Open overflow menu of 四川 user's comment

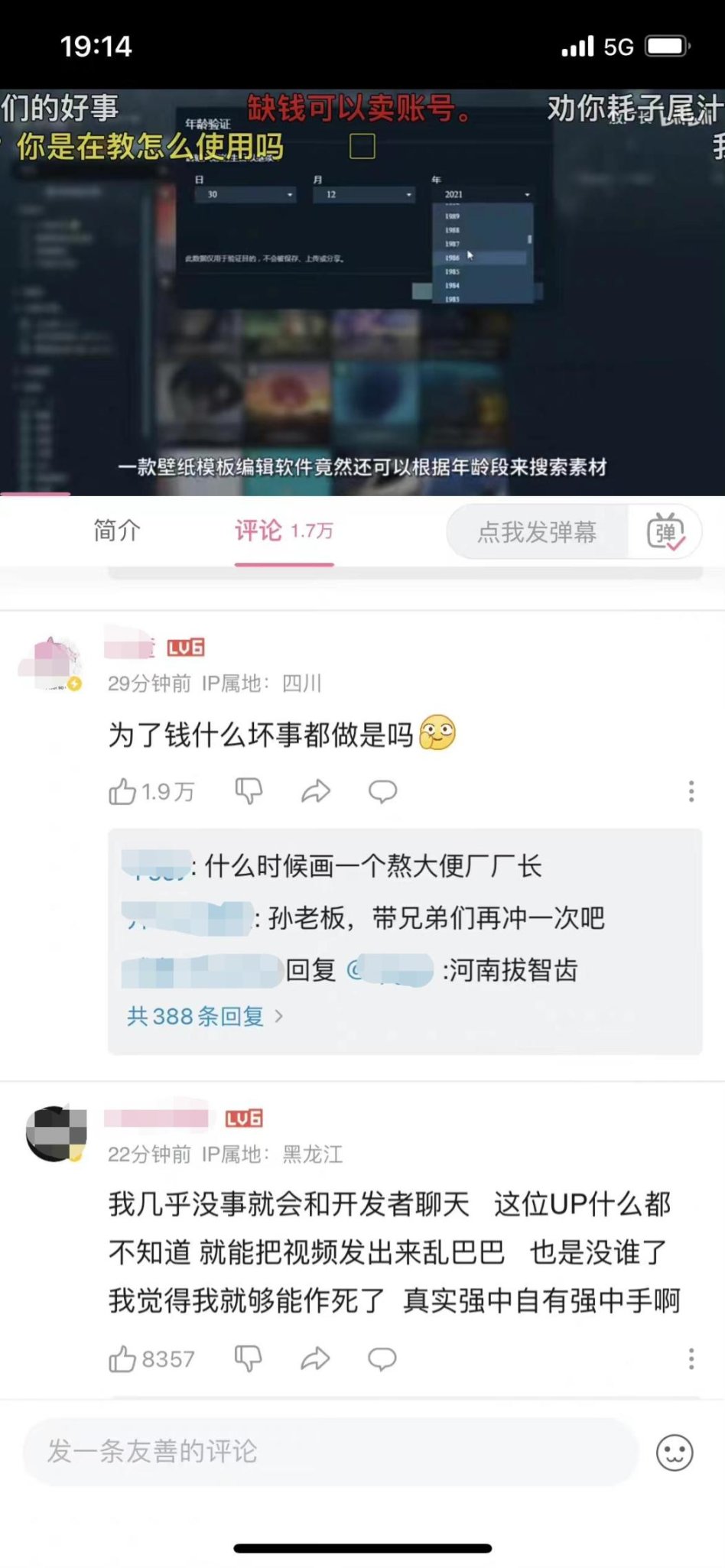pos(691,791)
